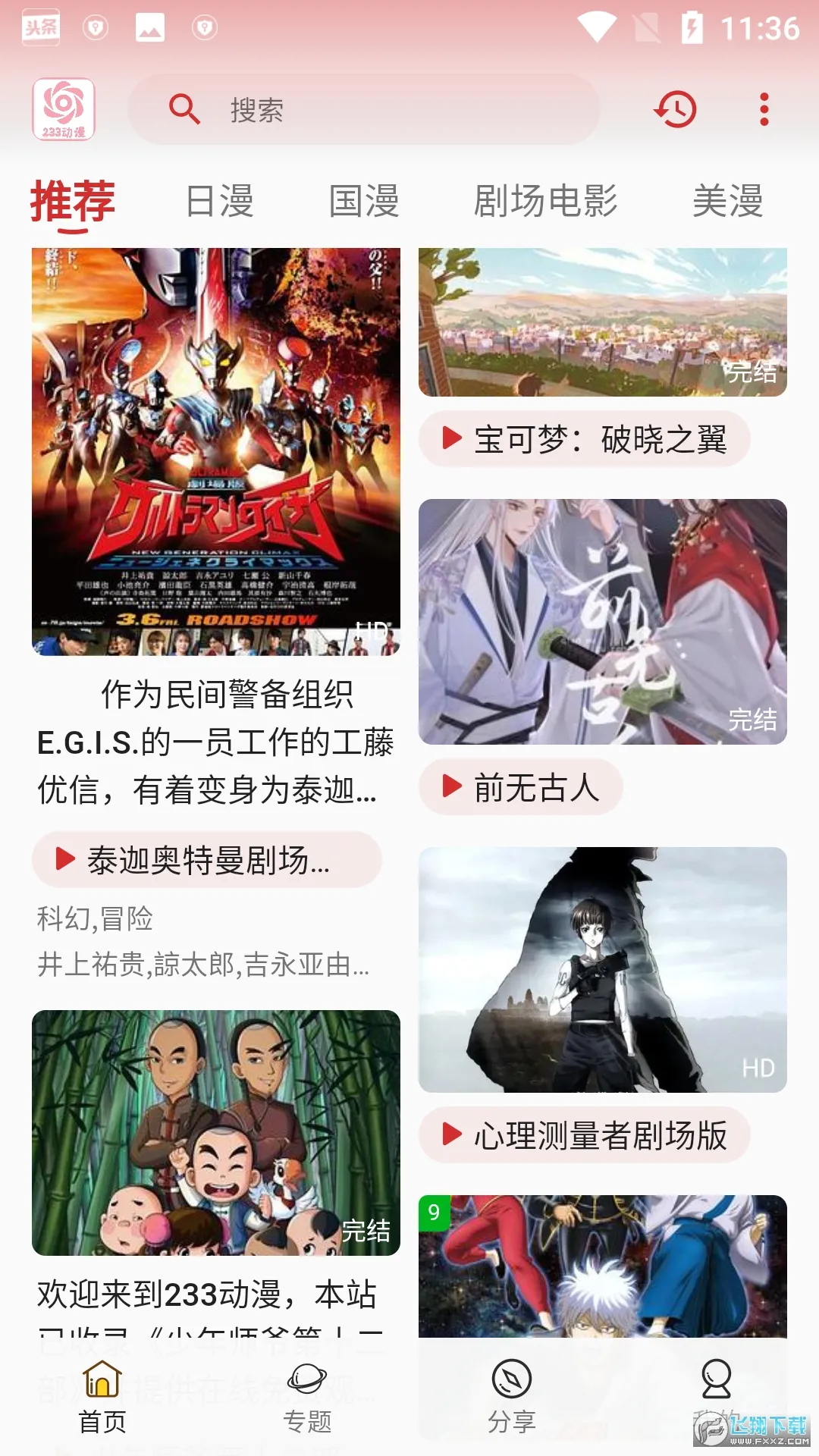Open the 搜索 search box
819x1456 pixels.
pos(364,110)
